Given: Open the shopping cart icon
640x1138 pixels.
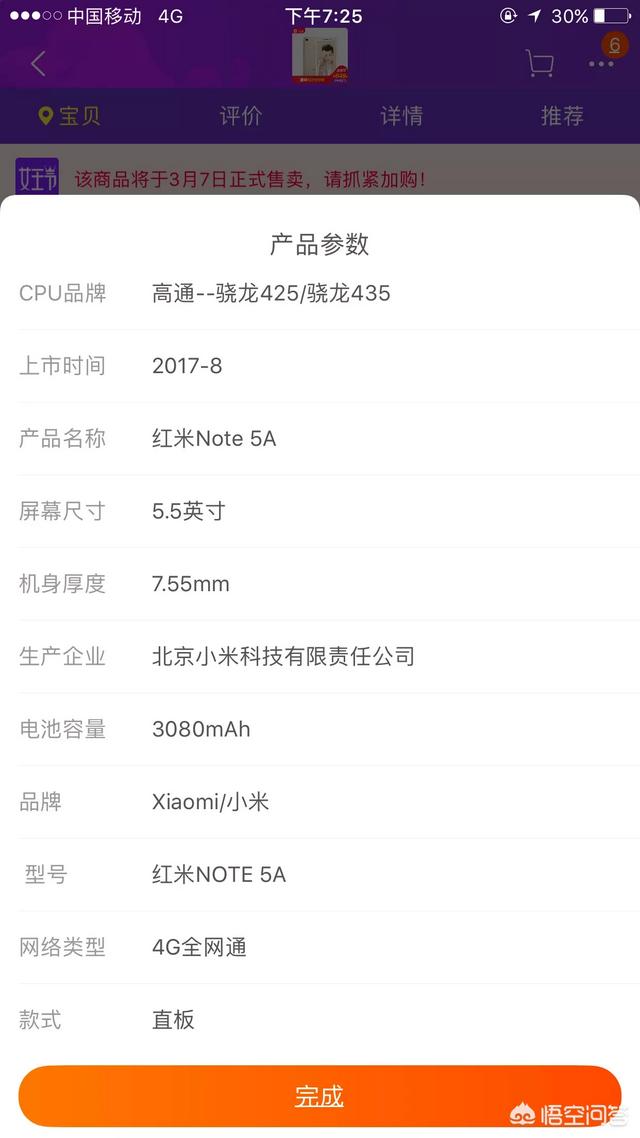Looking at the screenshot, I should pos(539,64).
